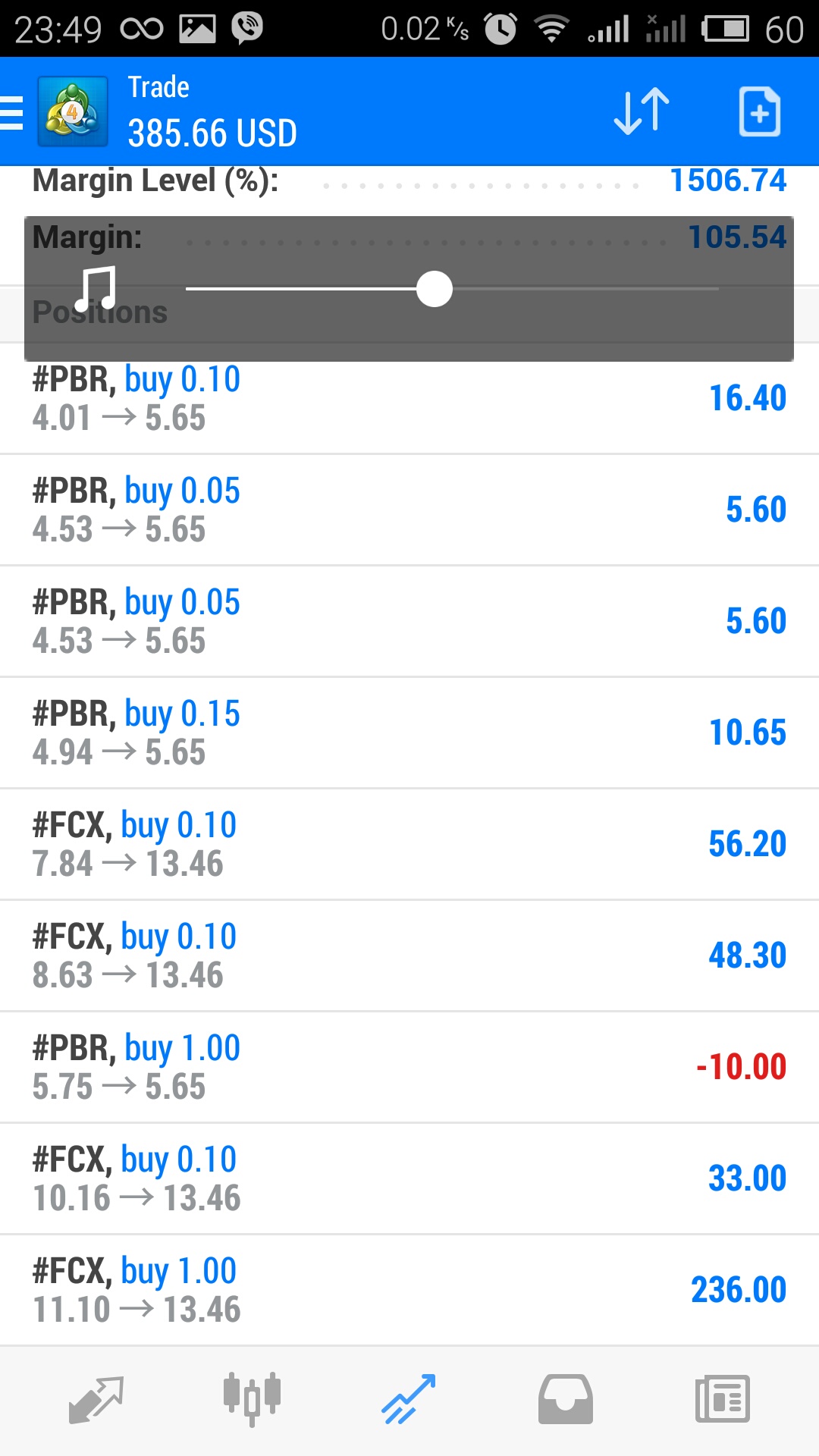Screen dimensions: 819x1456
Task: Select #FCX buy 0.10 position at 8.63
Action: (409, 956)
